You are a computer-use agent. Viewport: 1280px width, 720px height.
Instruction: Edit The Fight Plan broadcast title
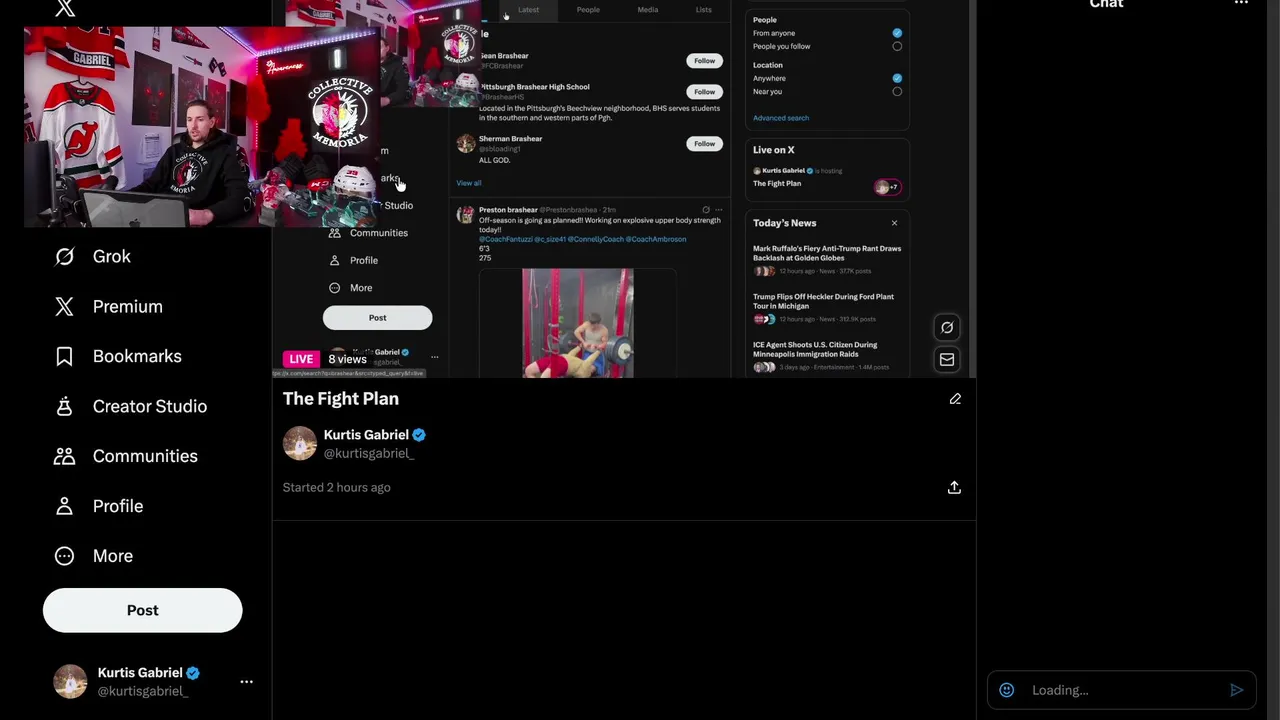click(955, 399)
